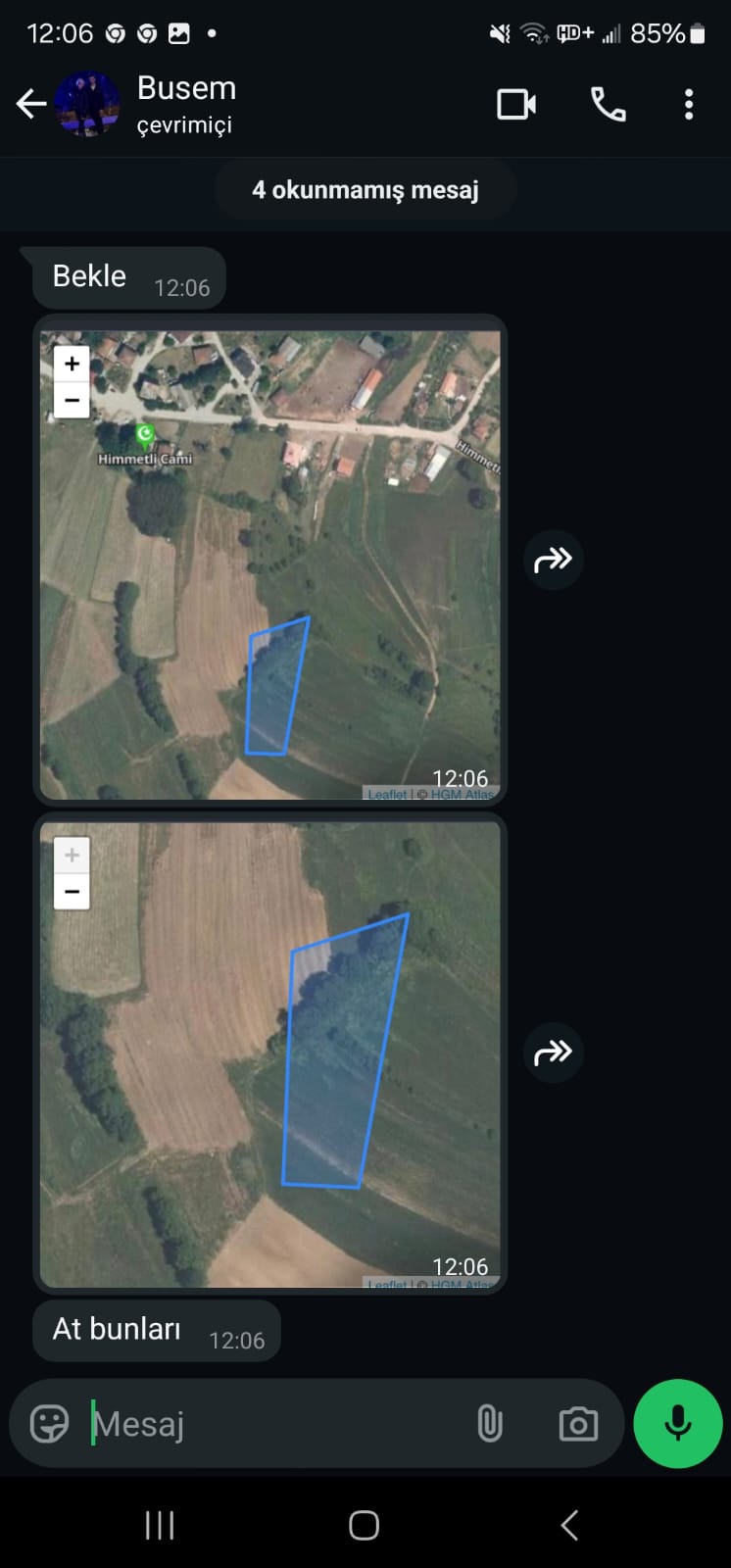Screen dimensions: 731x1568
Task: Open the chat overflow menu
Action: (689, 104)
